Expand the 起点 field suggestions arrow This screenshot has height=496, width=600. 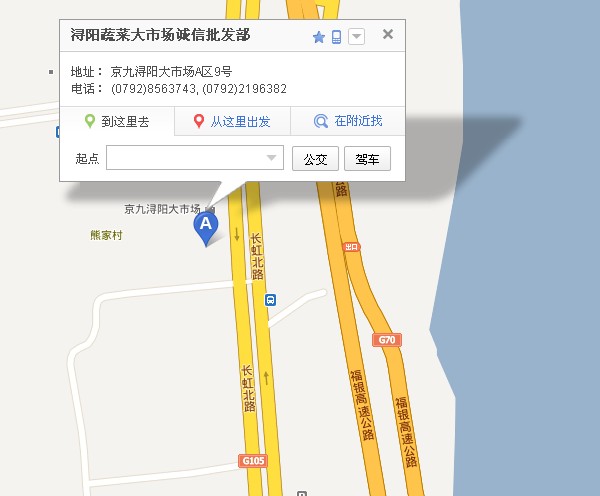pyautogui.click(x=273, y=159)
